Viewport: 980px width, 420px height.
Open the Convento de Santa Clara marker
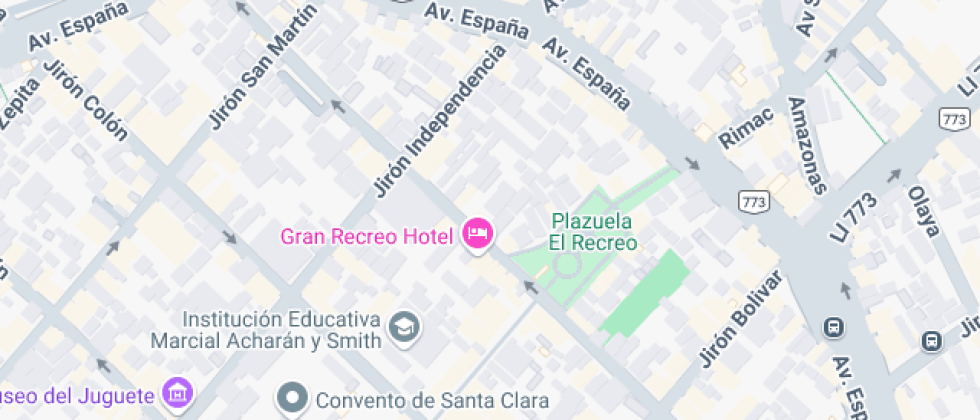[292, 400]
